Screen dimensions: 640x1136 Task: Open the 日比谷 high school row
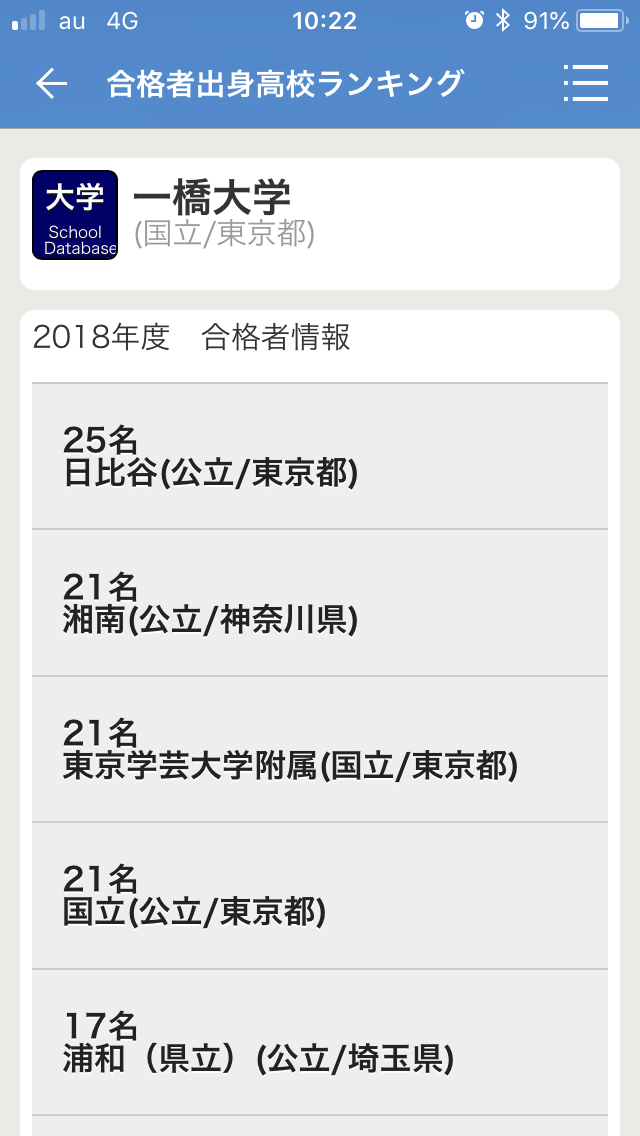pyautogui.click(x=320, y=456)
